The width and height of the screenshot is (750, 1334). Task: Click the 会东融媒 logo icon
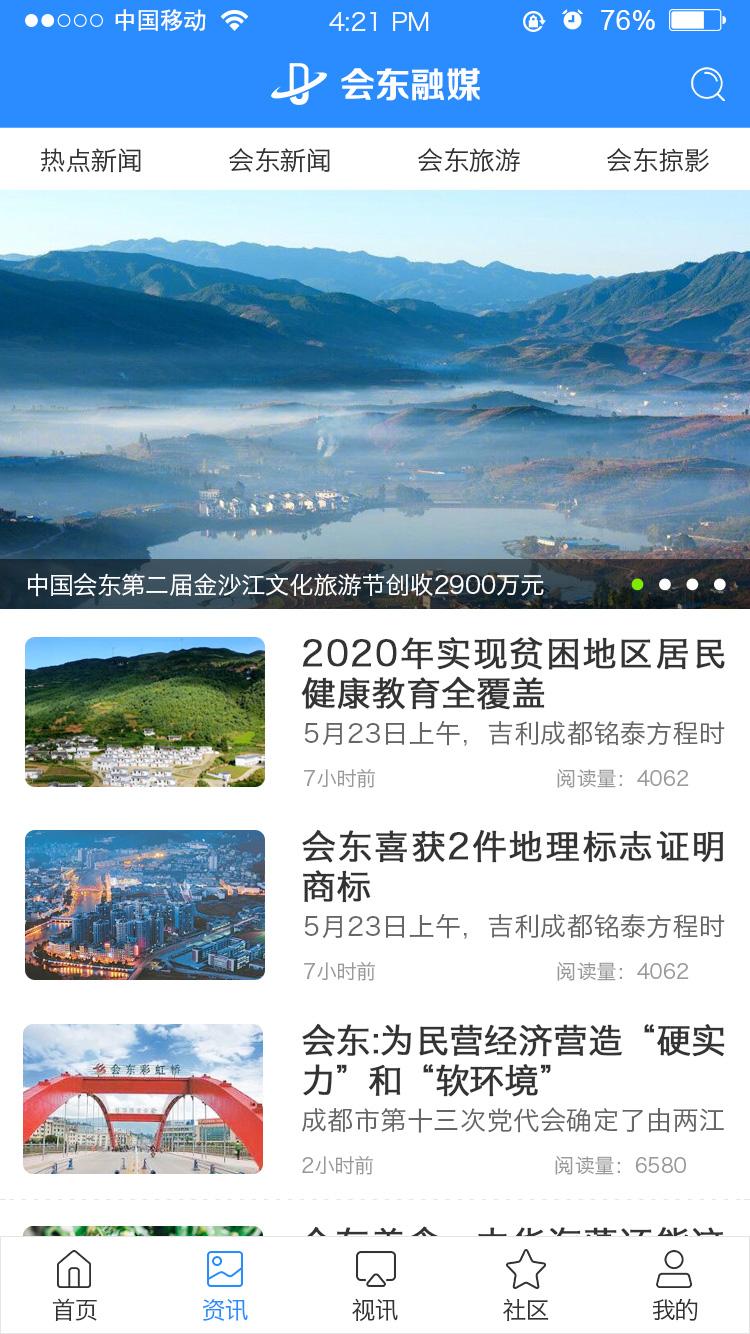click(300, 86)
